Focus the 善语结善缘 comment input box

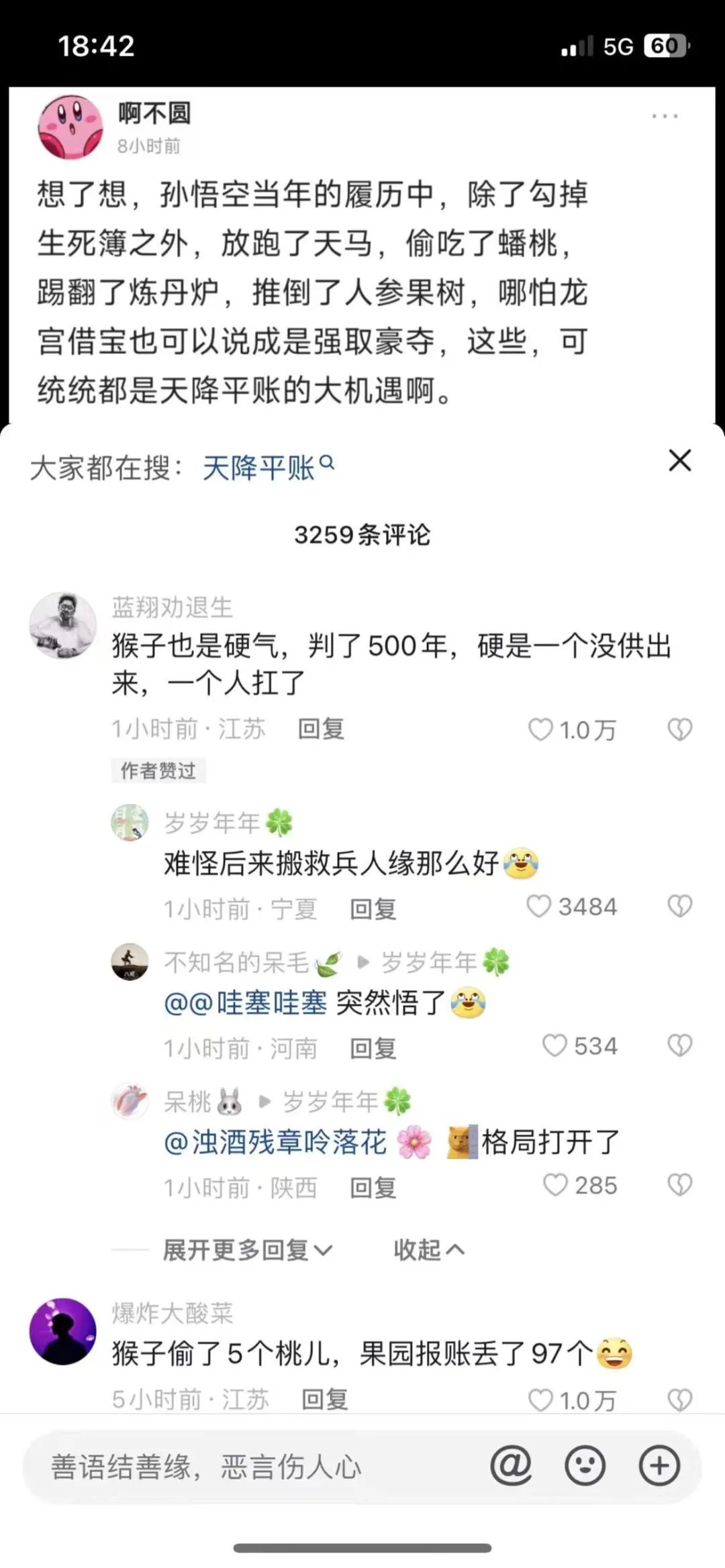pos(255,1467)
